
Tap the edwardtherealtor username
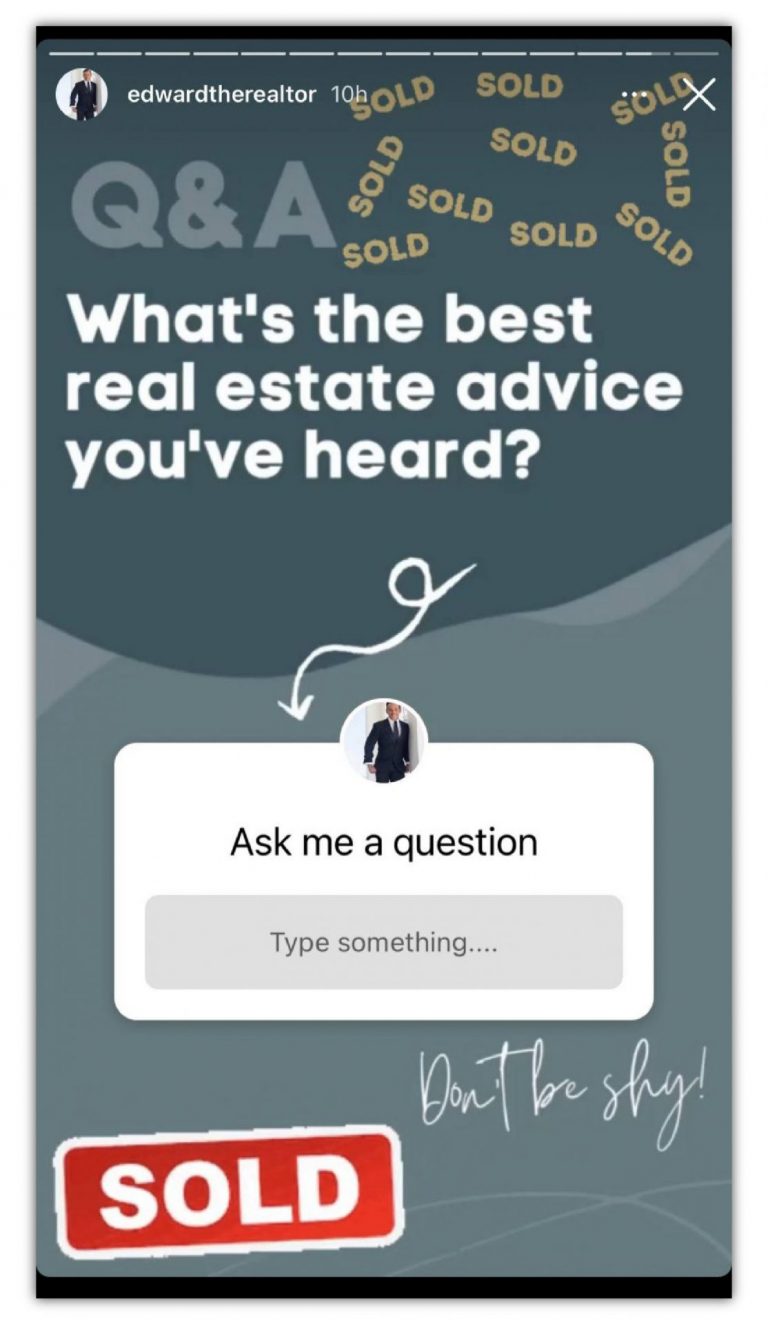pos(222,94)
